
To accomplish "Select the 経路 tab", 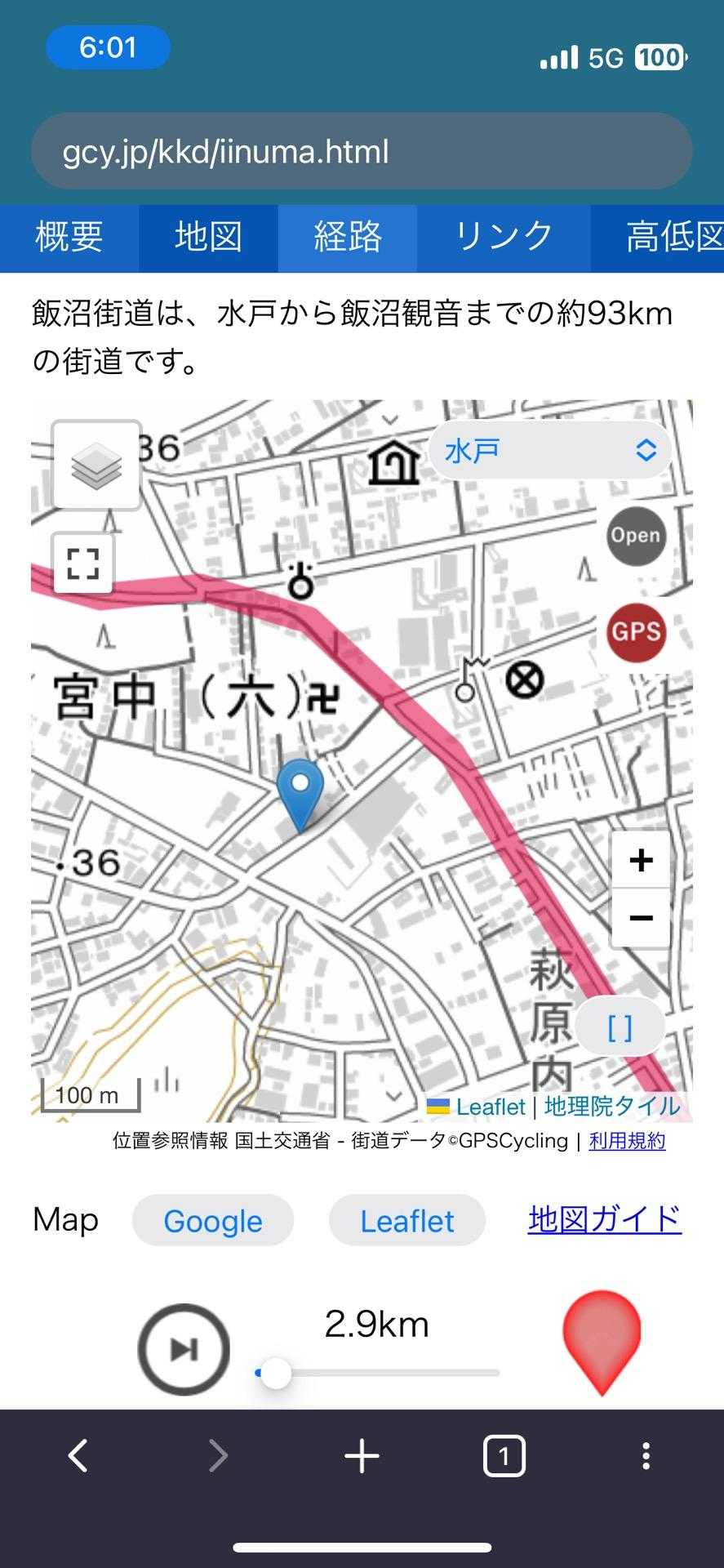I will point(348,238).
